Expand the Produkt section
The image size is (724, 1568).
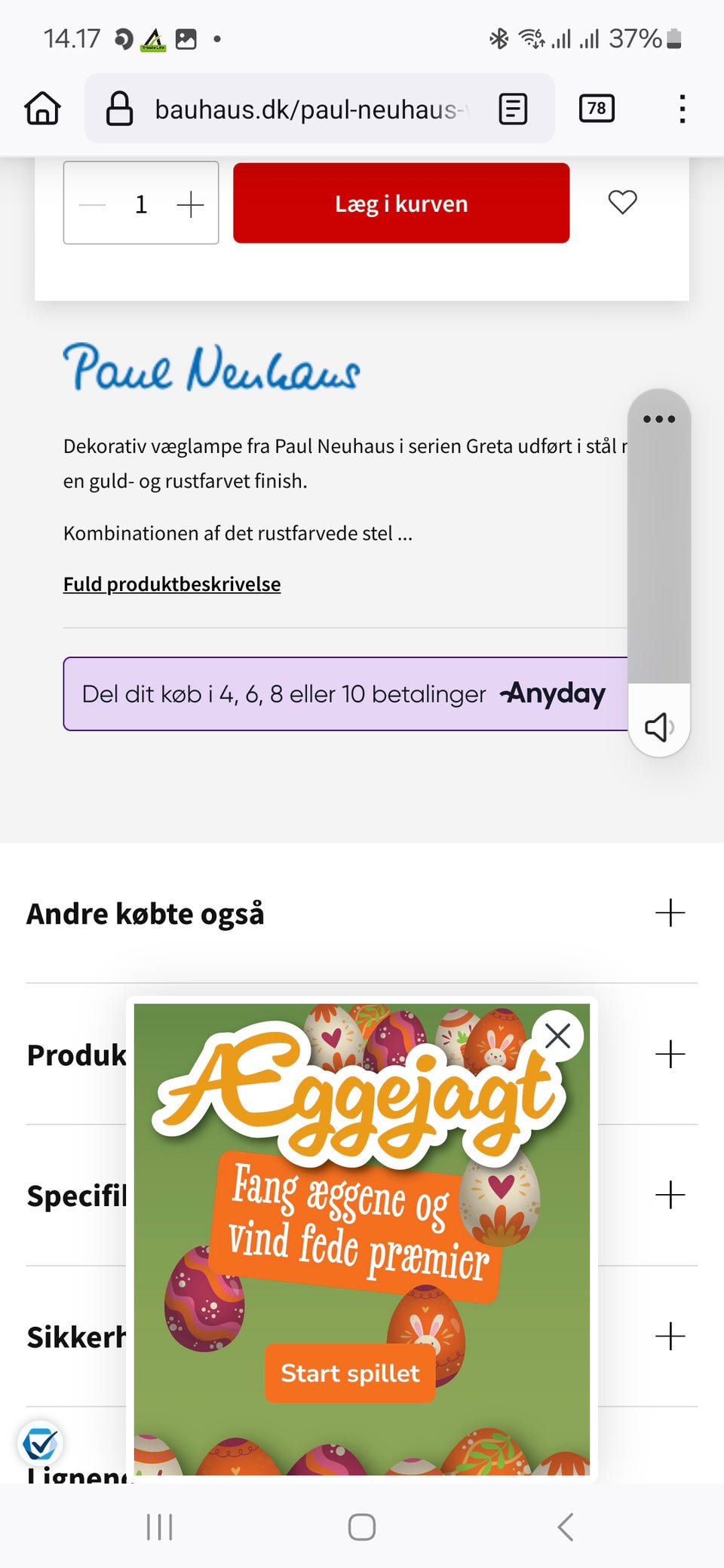click(669, 1055)
